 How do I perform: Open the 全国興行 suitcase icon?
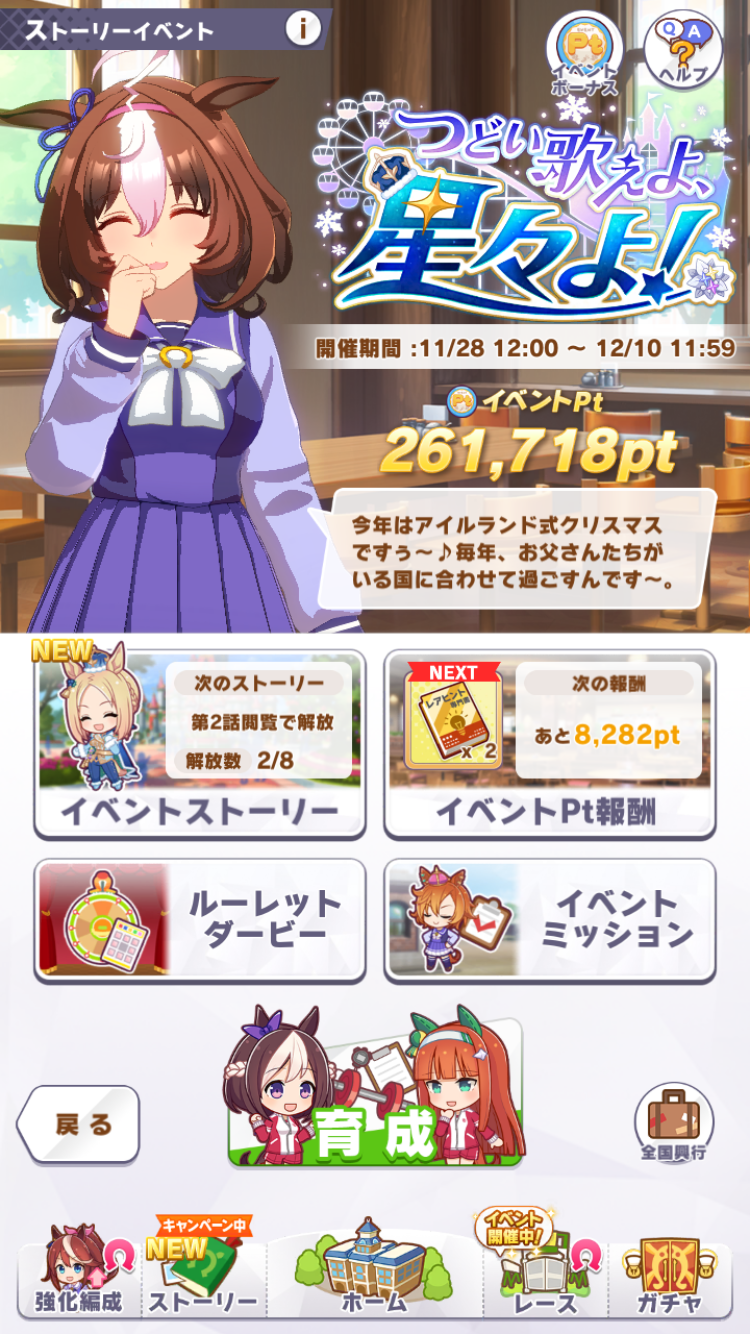pos(674,1123)
